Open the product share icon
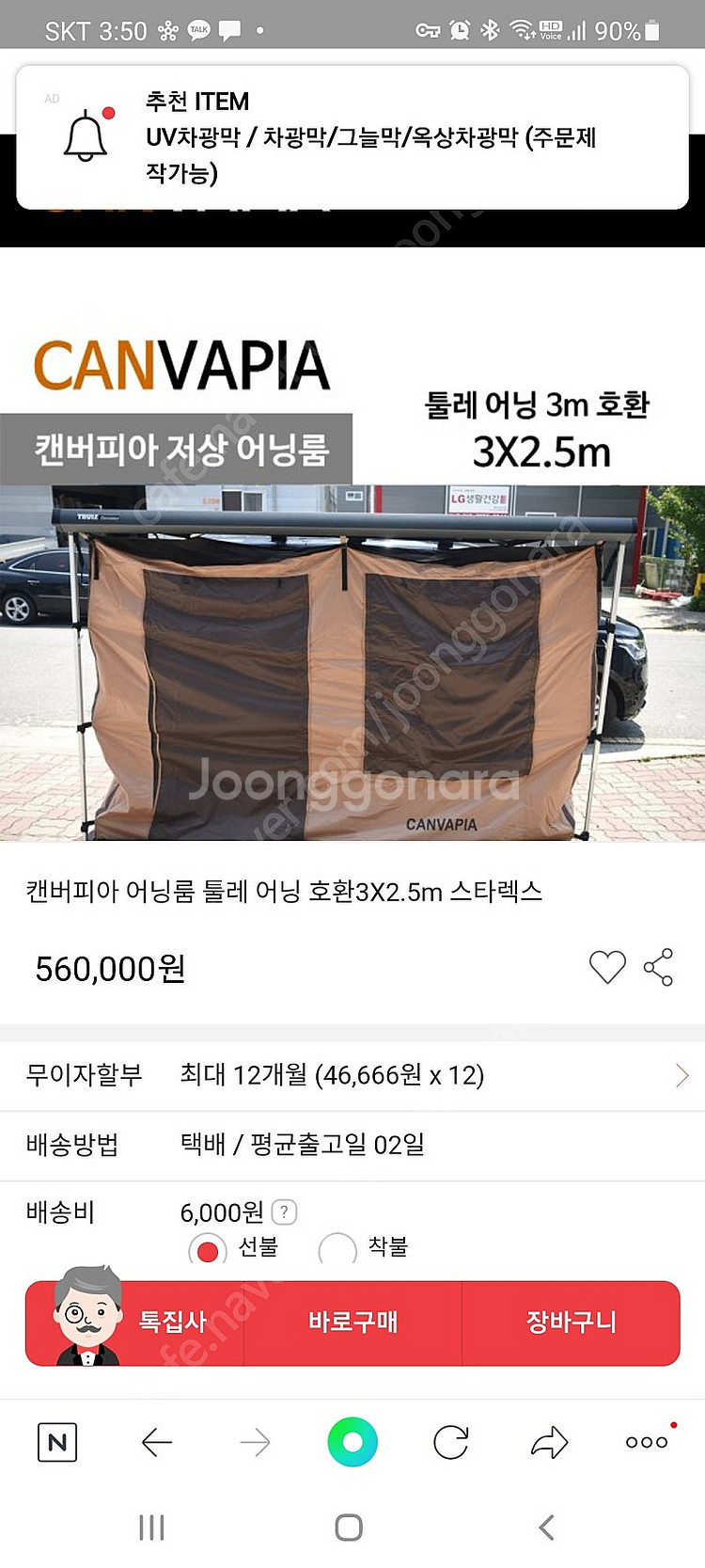The height and width of the screenshot is (1568, 705). click(x=659, y=967)
